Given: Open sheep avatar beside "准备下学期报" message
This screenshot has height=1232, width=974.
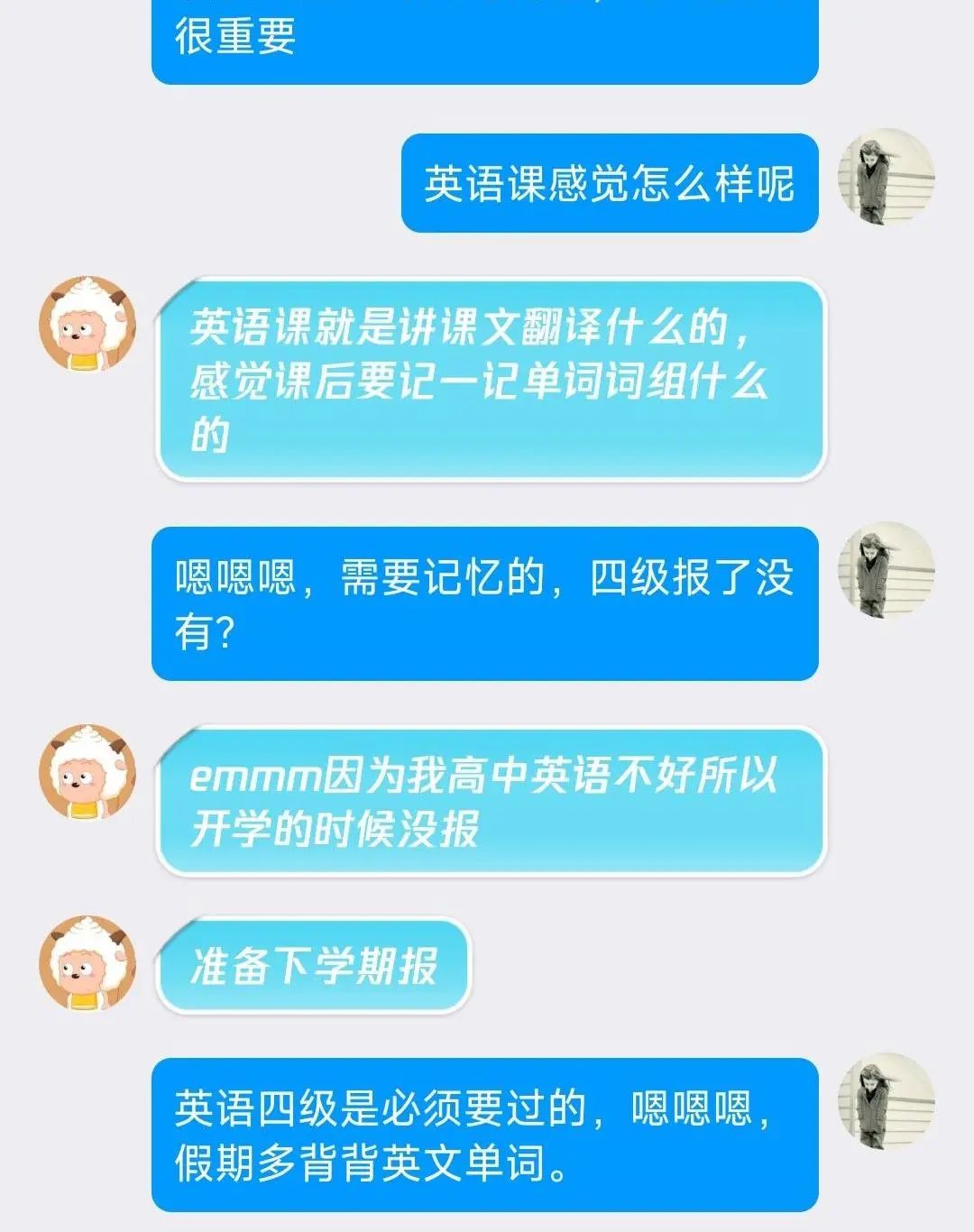Looking at the screenshot, I should pyautogui.click(x=87, y=962).
